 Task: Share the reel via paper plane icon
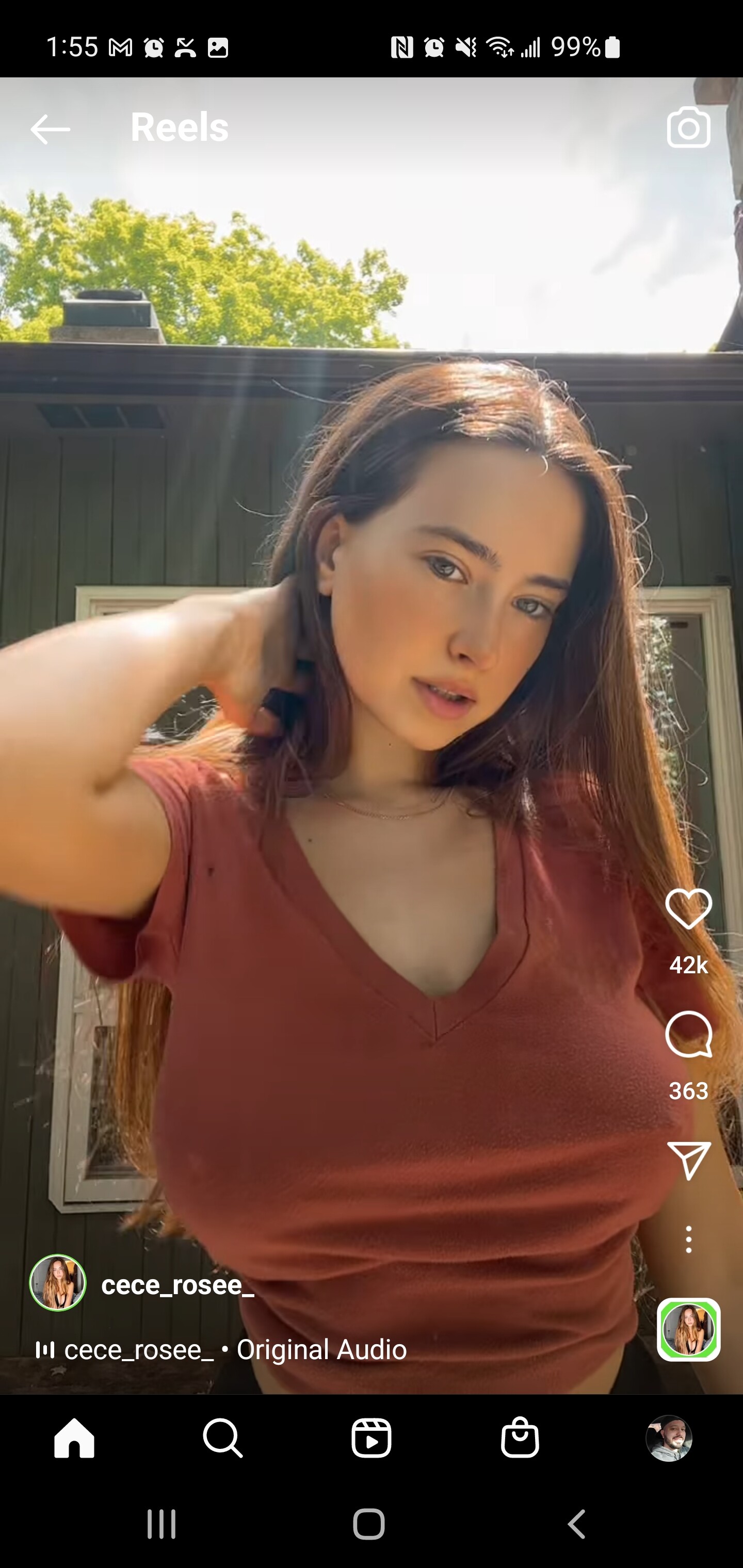tap(689, 1160)
